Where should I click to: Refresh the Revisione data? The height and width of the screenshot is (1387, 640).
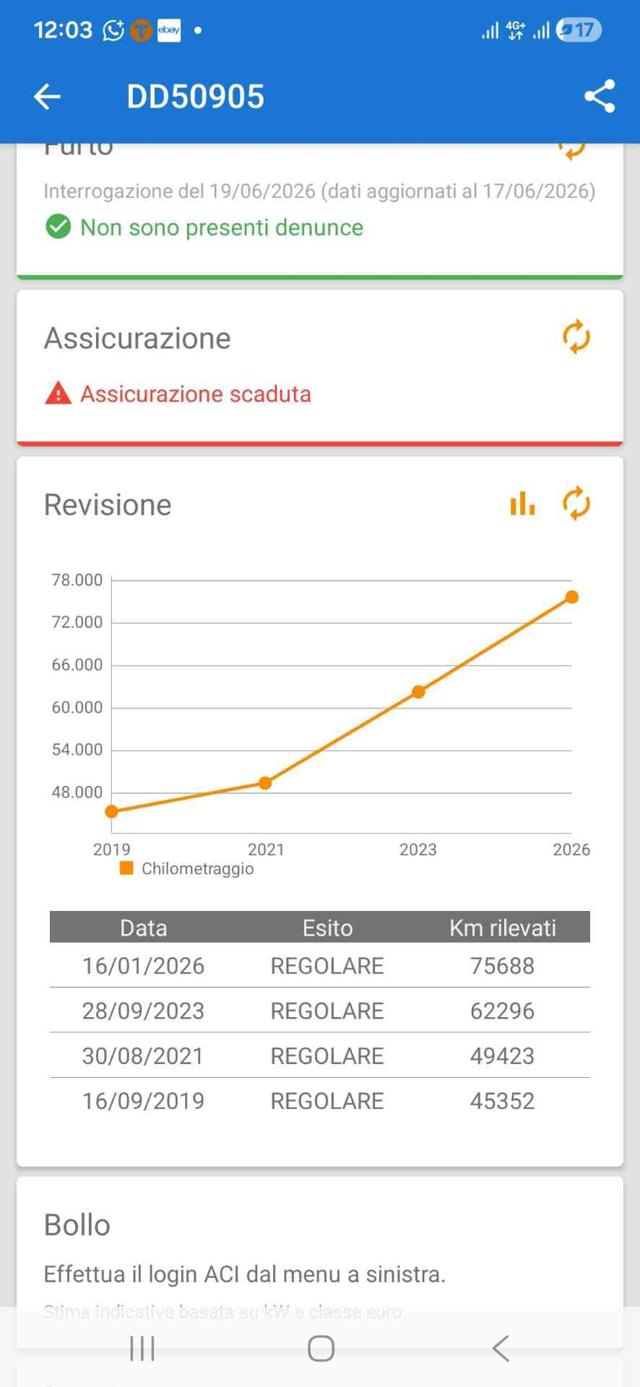576,503
